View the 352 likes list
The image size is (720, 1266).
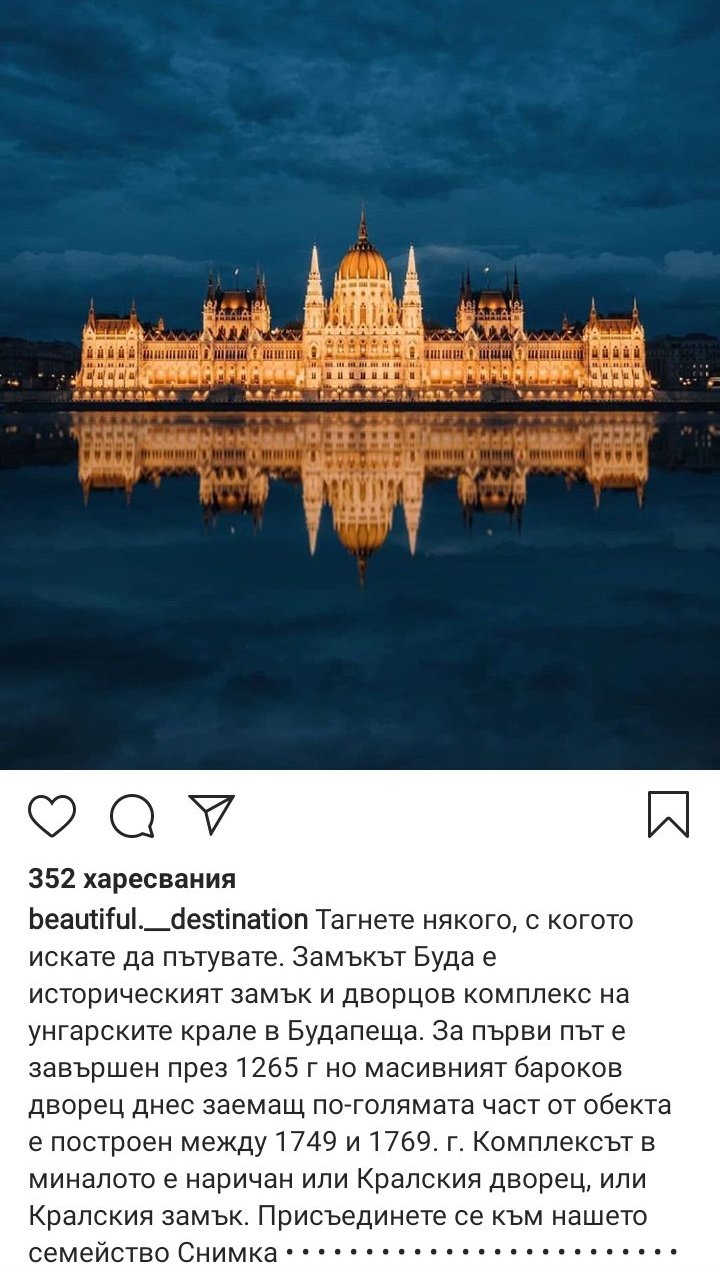point(132,879)
